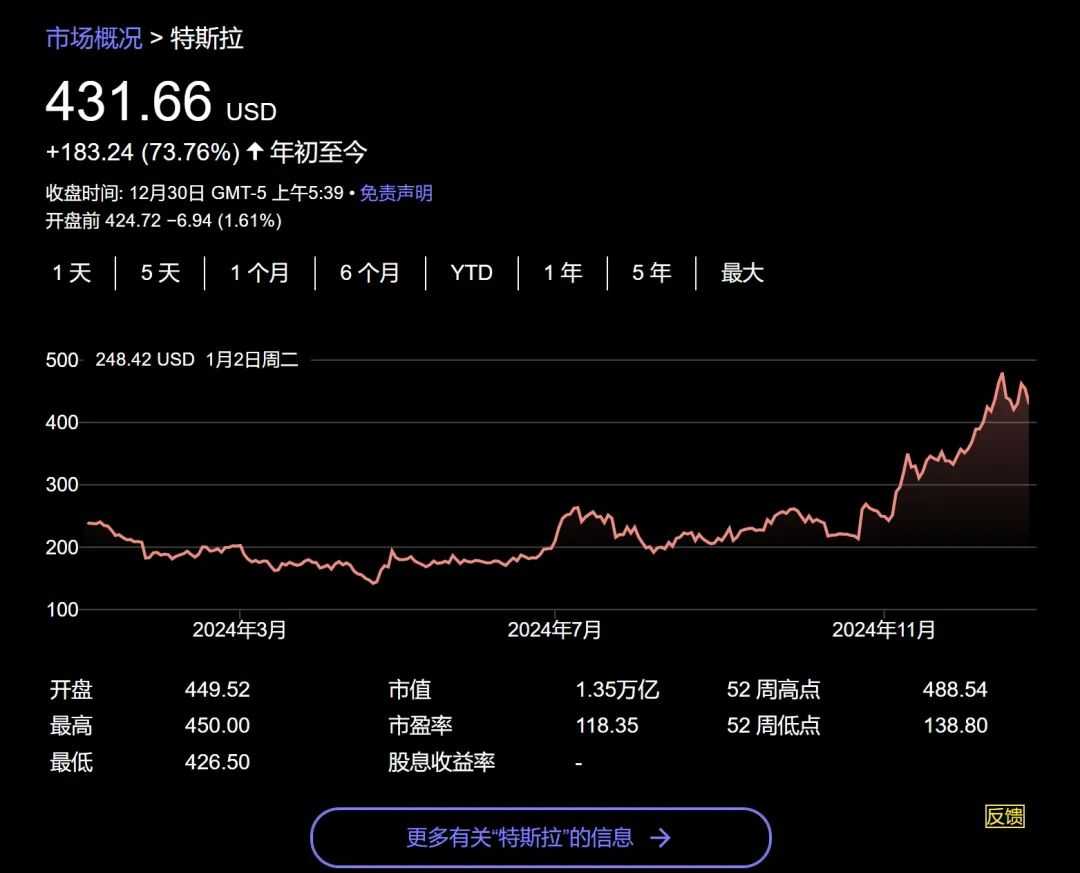This screenshot has height=873, width=1080.
Task: Switch chart to 5 年 range
Action: tap(651, 273)
